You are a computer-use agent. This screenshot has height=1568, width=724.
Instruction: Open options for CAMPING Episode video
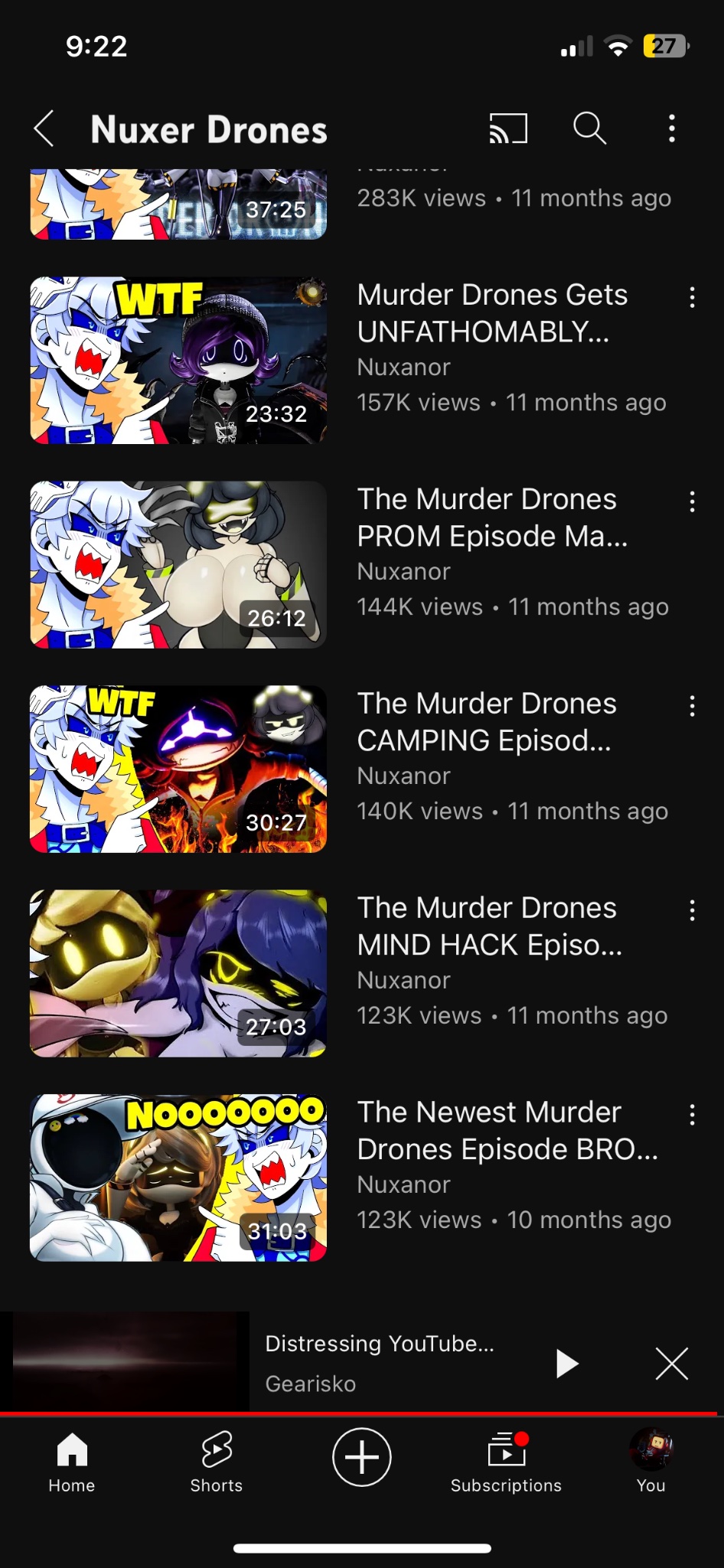point(692,706)
